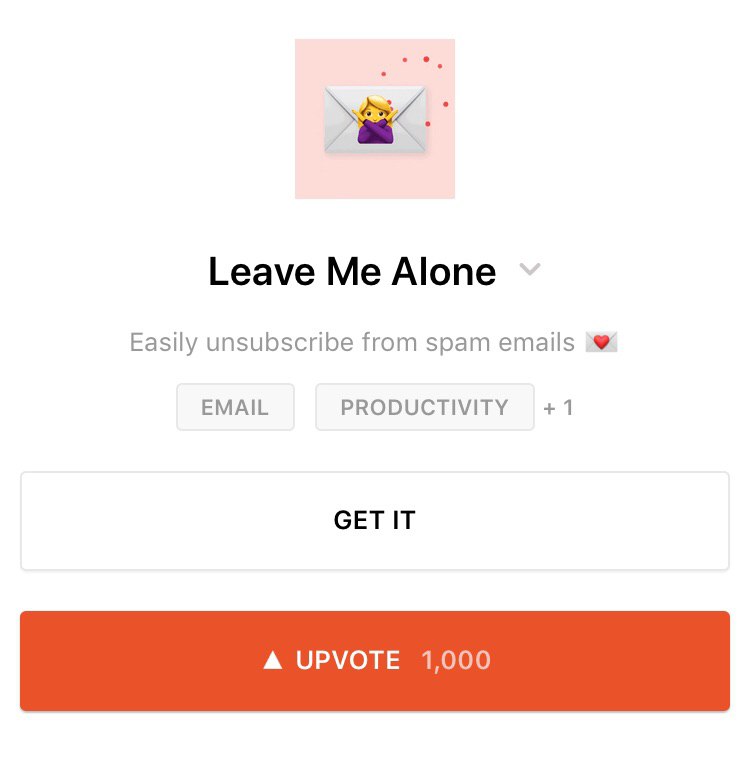Open the Leave Me Alone product thumbnail
This screenshot has width=750, height=757.
[x=374, y=119]
